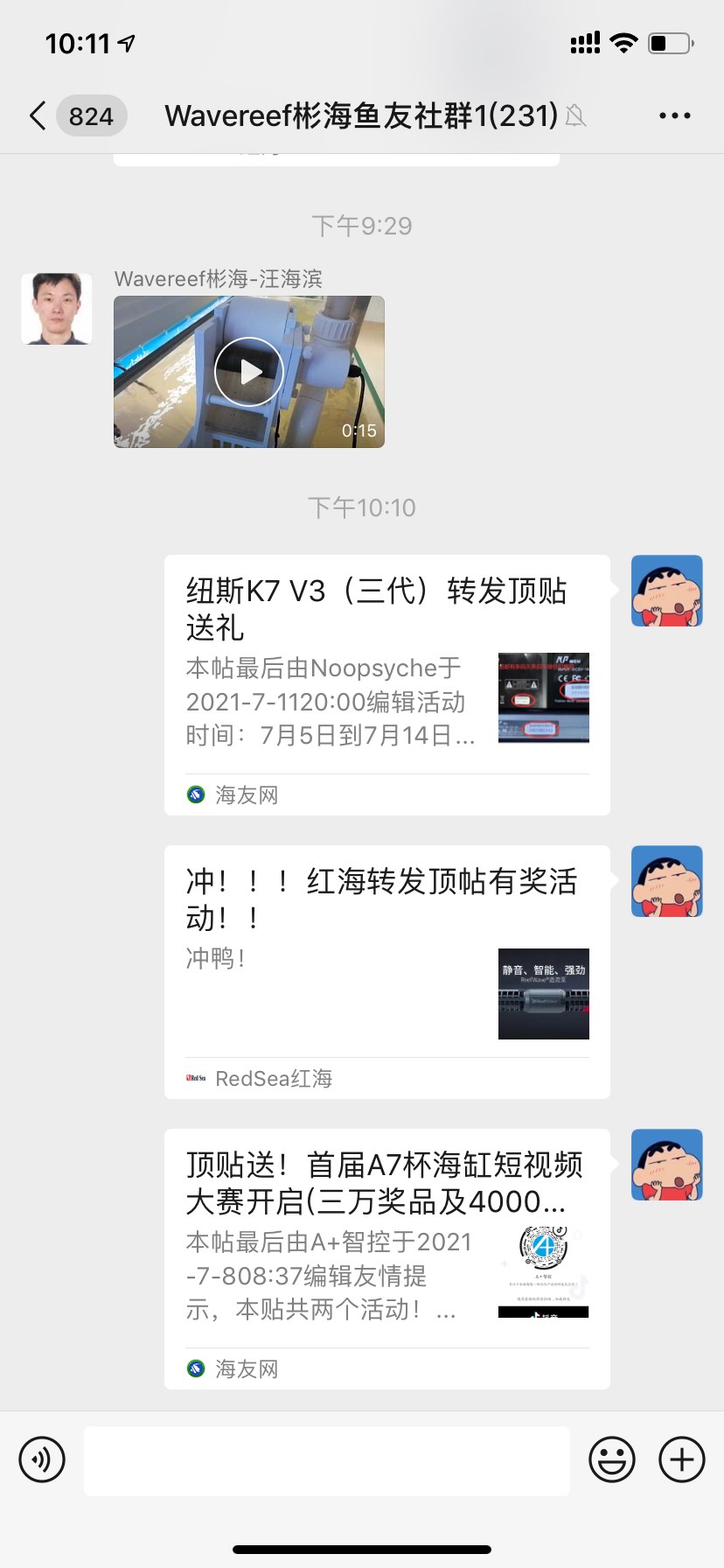Open Wavereef彬海-汪海滨's profile avatar
The width and height of the screenshot is (724, 1568).
click(x=57, y=309)
